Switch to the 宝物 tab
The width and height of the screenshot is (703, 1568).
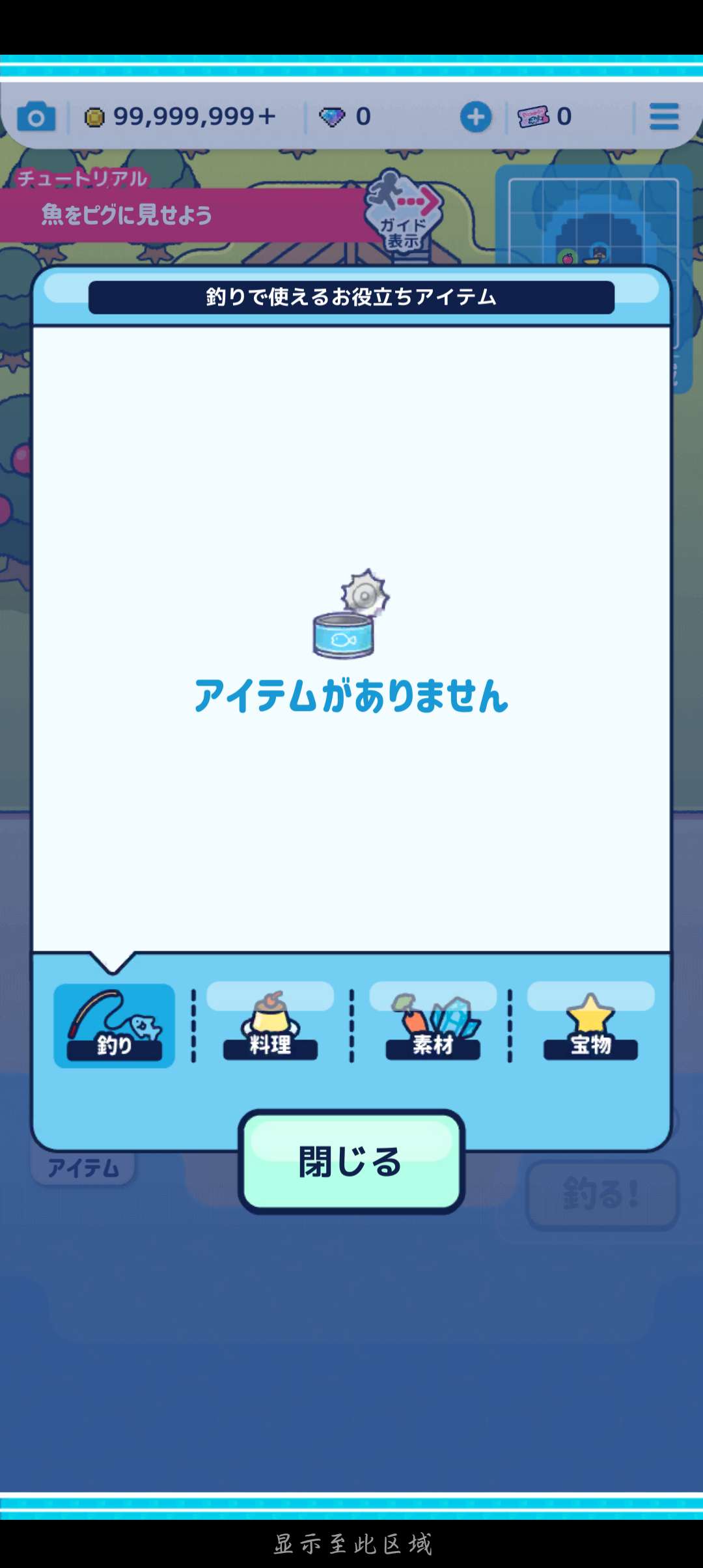(x=590, y=1025)
